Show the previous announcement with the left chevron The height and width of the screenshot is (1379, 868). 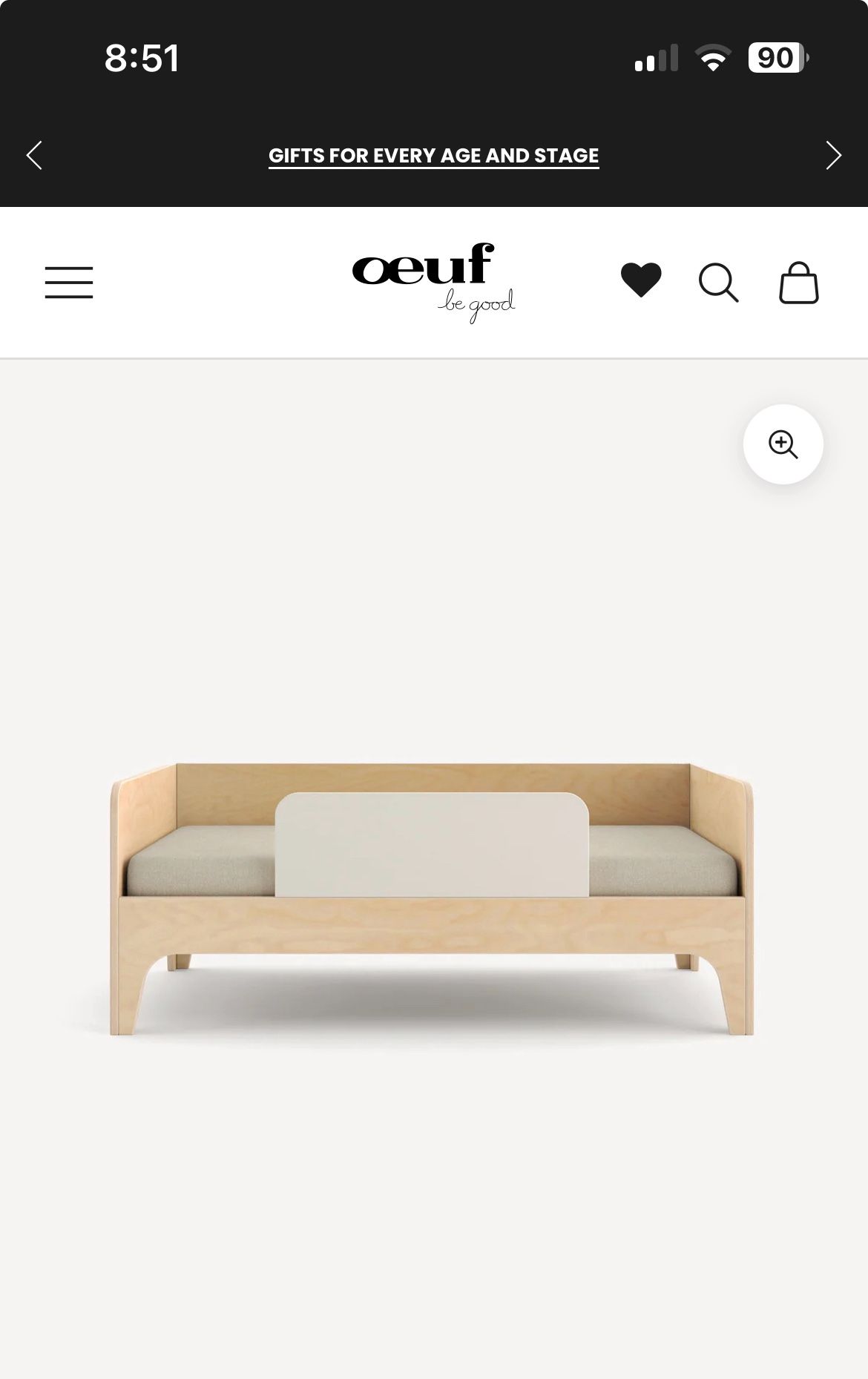[x=33, y=156]
